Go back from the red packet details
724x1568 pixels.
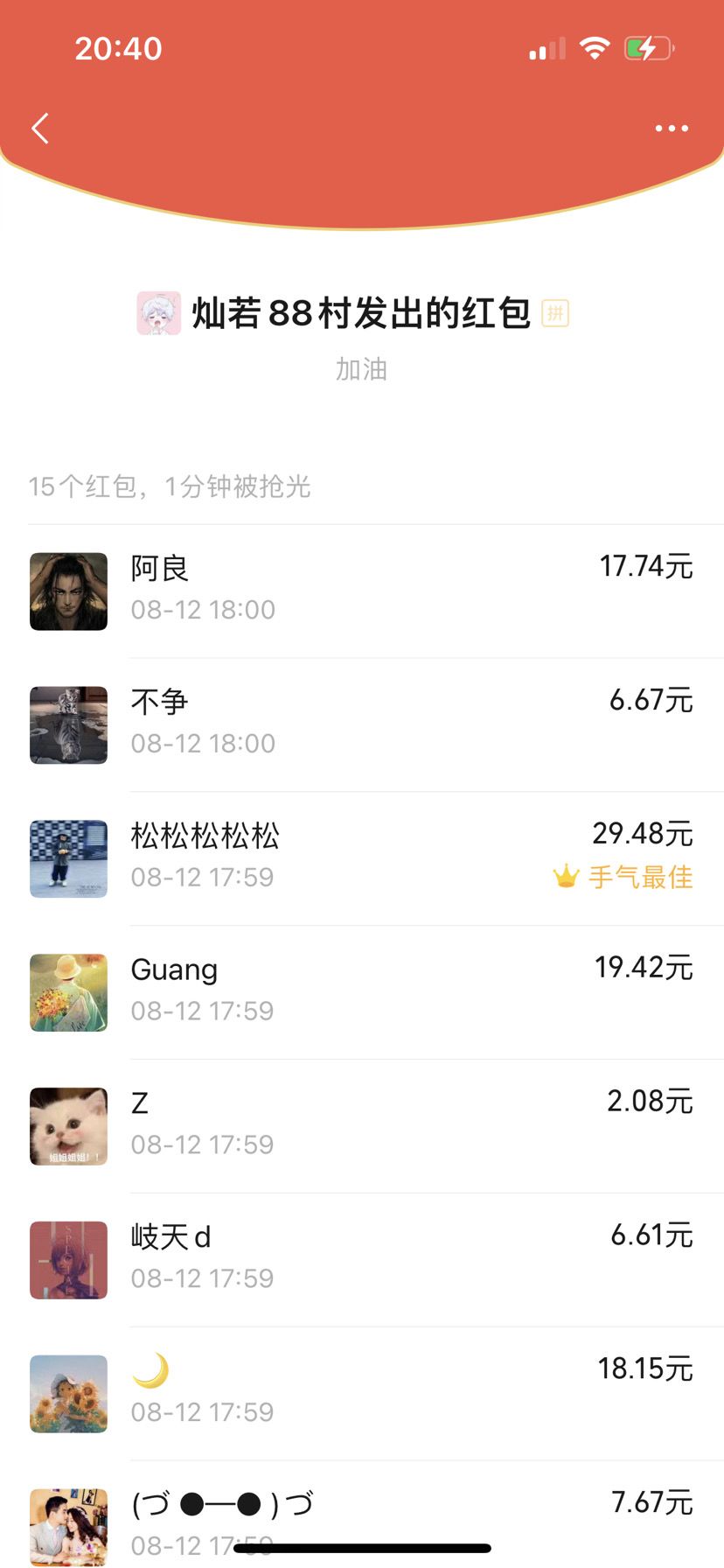coord(40,129)
